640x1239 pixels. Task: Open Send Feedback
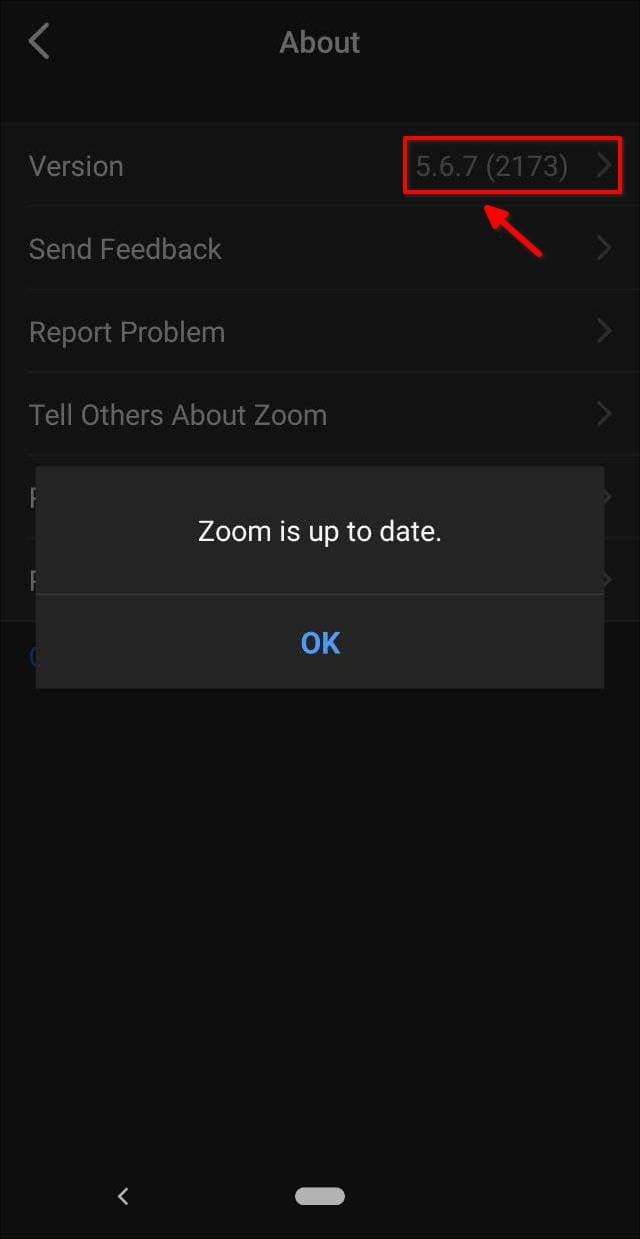click(320, 249)
